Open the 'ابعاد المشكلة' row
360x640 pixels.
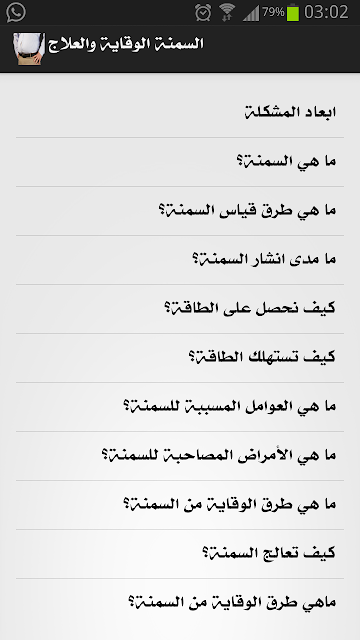pyautogui.click(x=180, y=113)
